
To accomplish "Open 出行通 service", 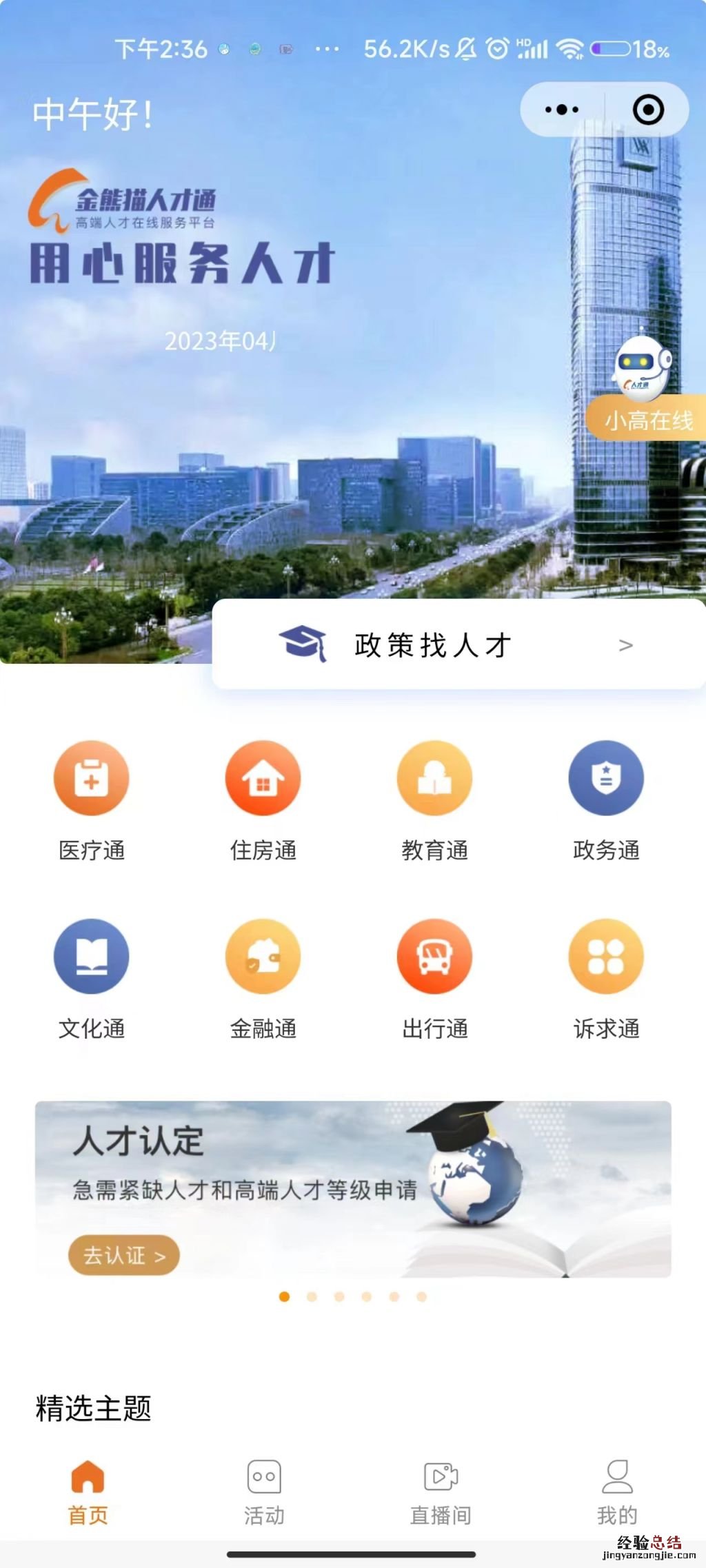I will coord(434,957).
